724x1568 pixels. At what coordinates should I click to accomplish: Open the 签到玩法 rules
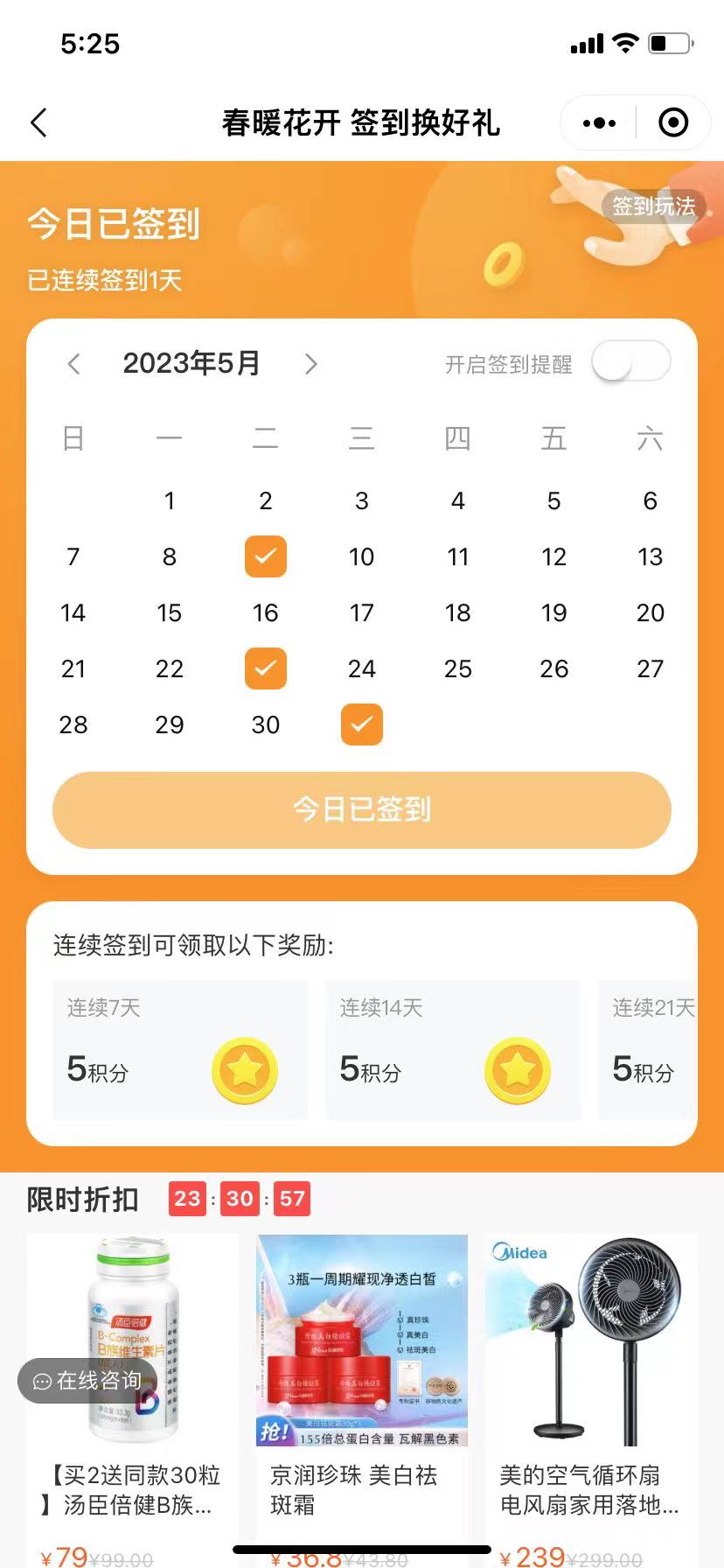click(x=653, y=206)
